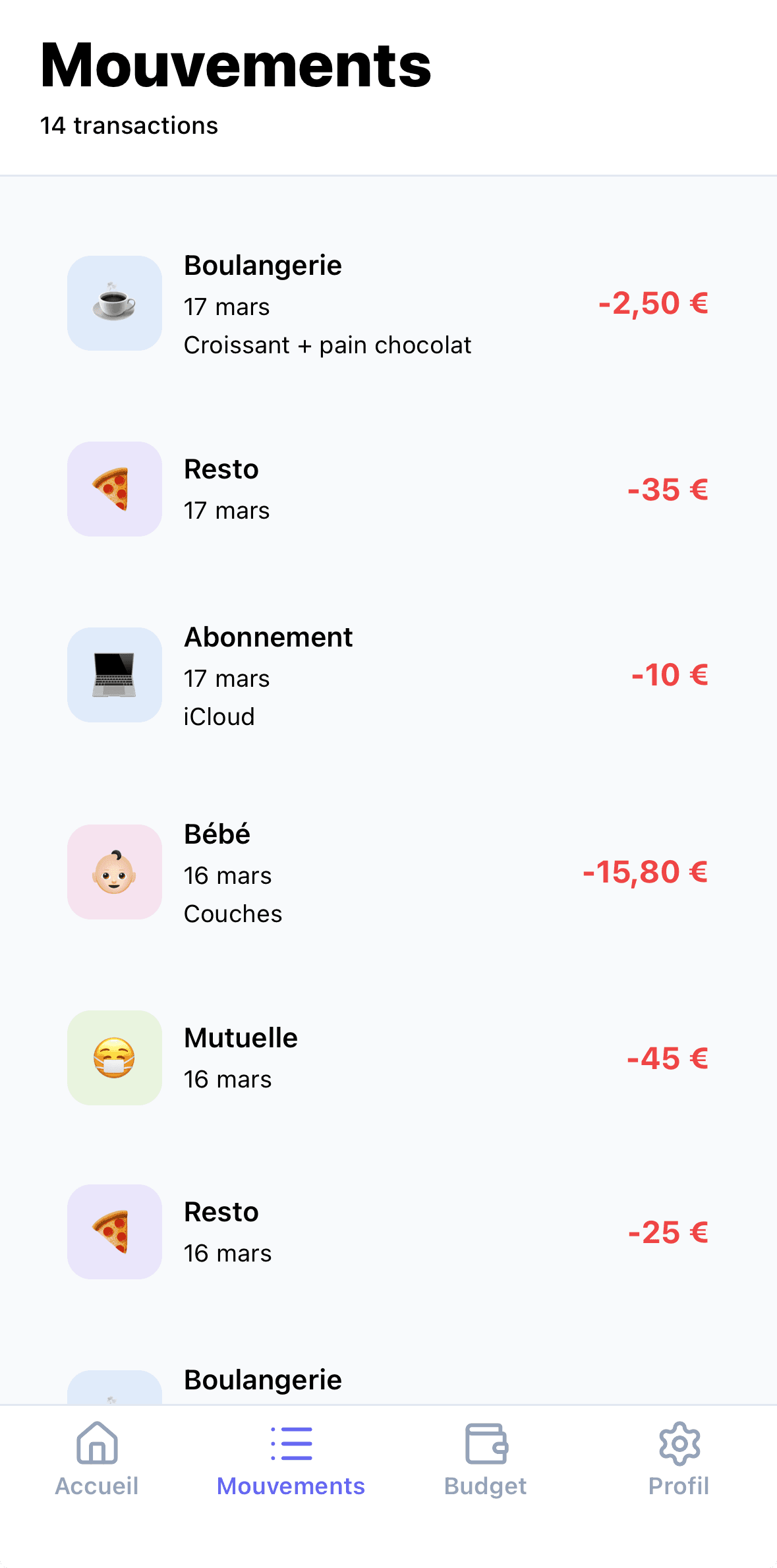Tap the pizza icon on the 16 mars Resto
Viewport: 777px width, 1568px height.
coord(113,1232)
